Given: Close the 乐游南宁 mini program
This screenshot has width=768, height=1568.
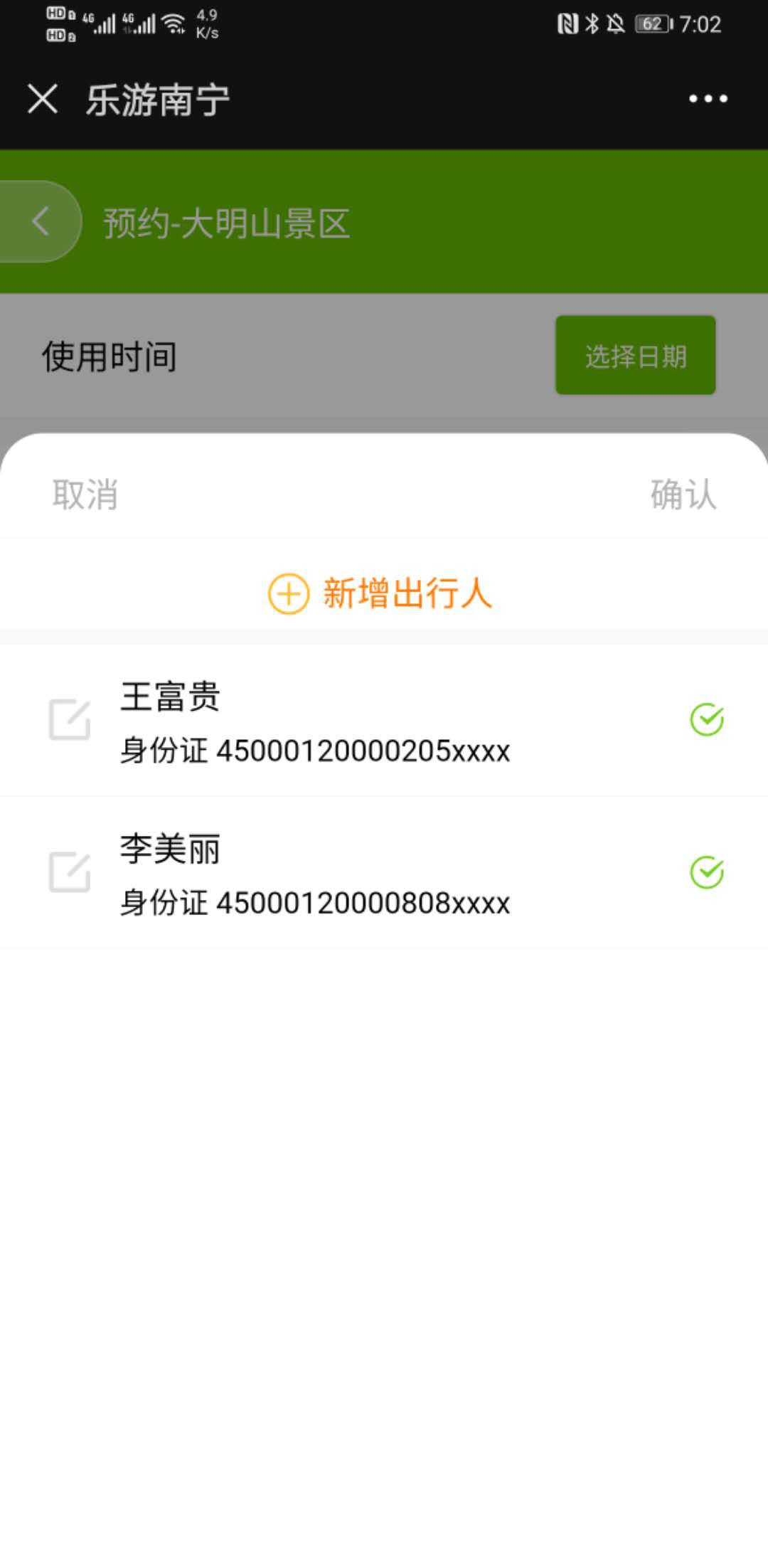Looking at the screenshot, I should point(43,98).
